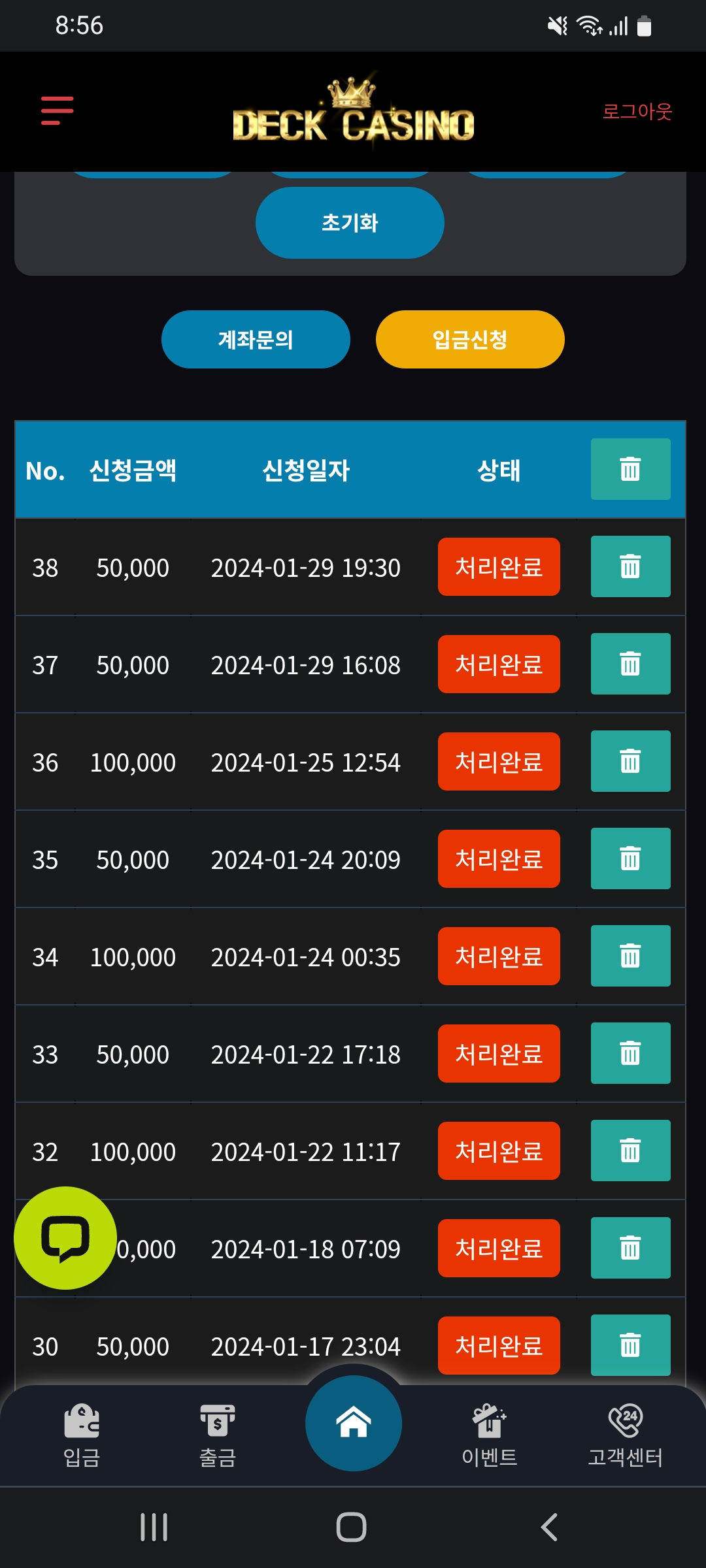Delete entry No. 34

pos(630,956)
